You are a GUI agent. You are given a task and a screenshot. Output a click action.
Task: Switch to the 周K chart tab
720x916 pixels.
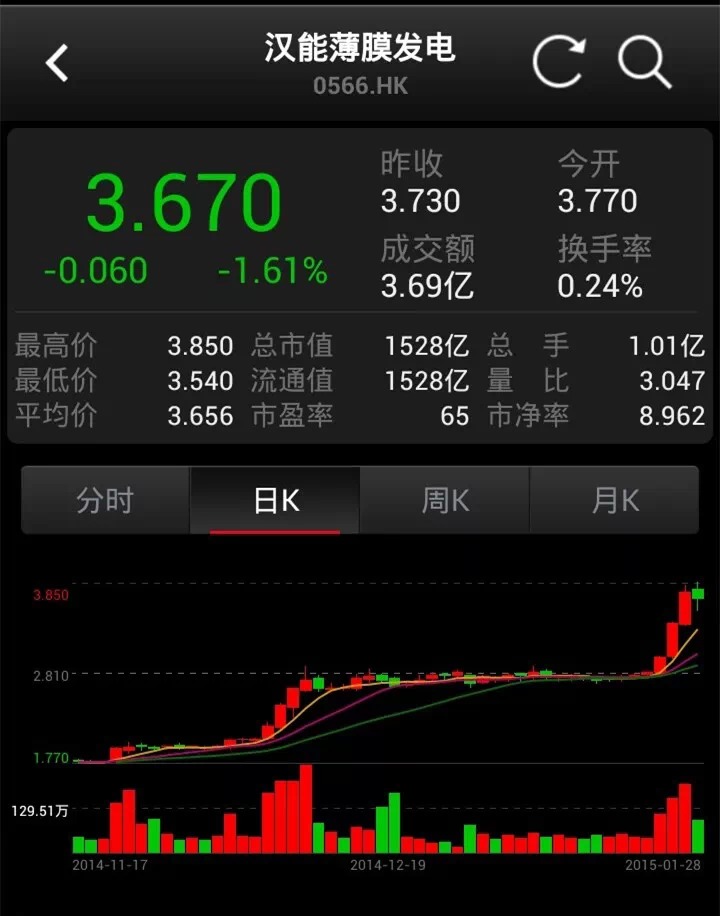445,500
